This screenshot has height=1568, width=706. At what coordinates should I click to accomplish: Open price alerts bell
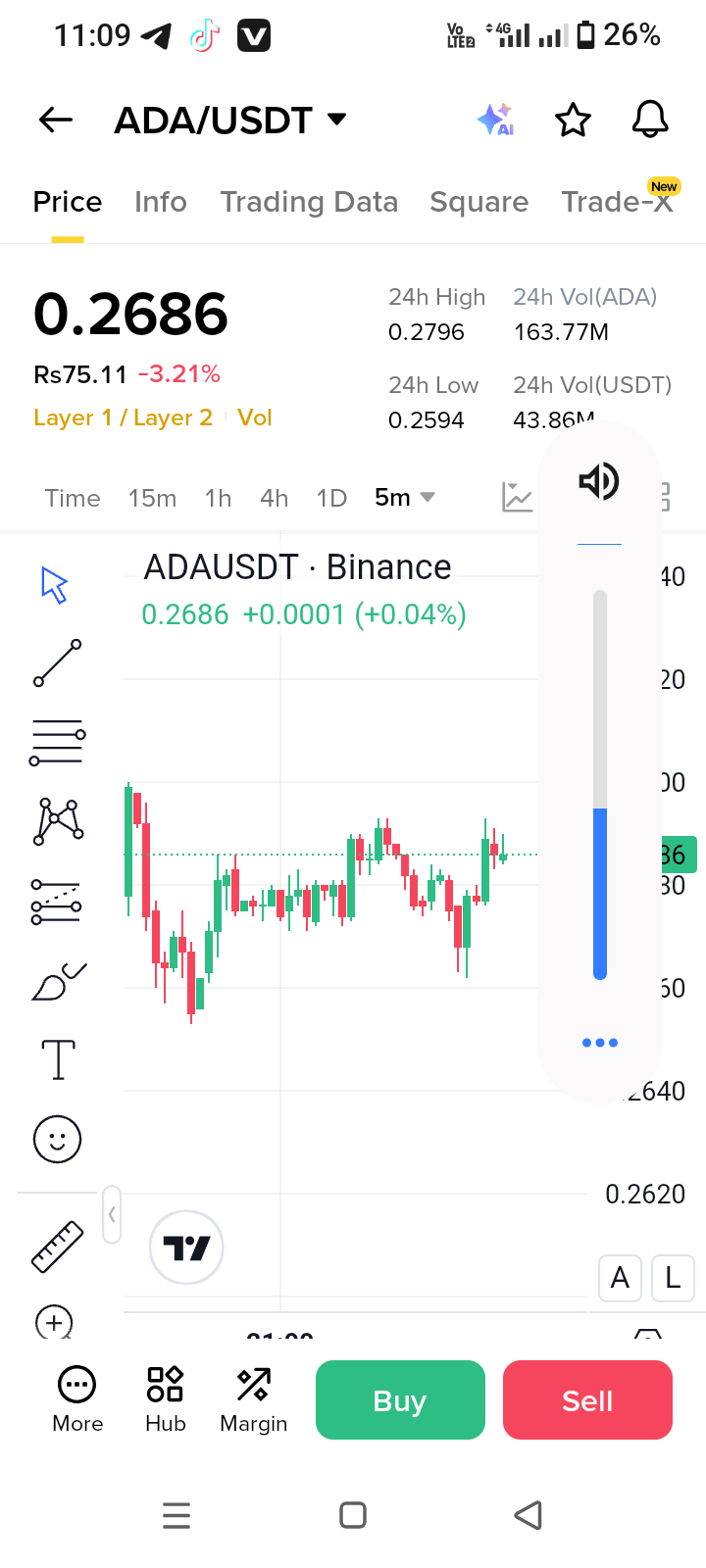(x=649, y=121)
